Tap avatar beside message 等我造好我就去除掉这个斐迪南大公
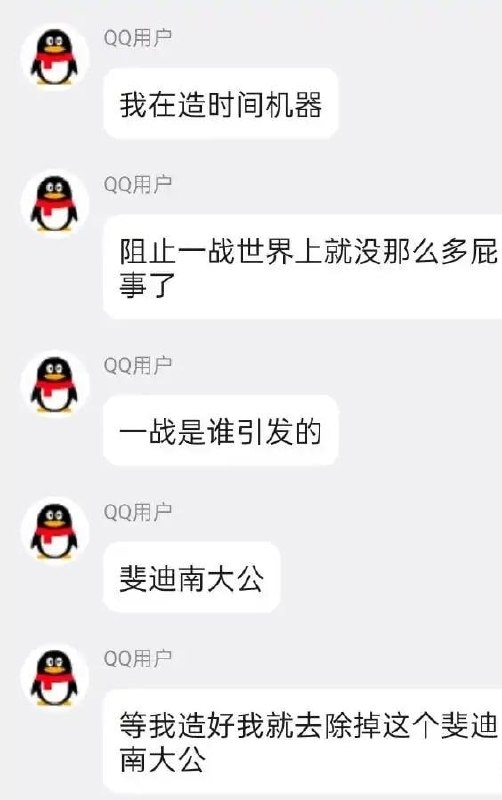The height and width of the screenshot is (800, 502). 55,678
